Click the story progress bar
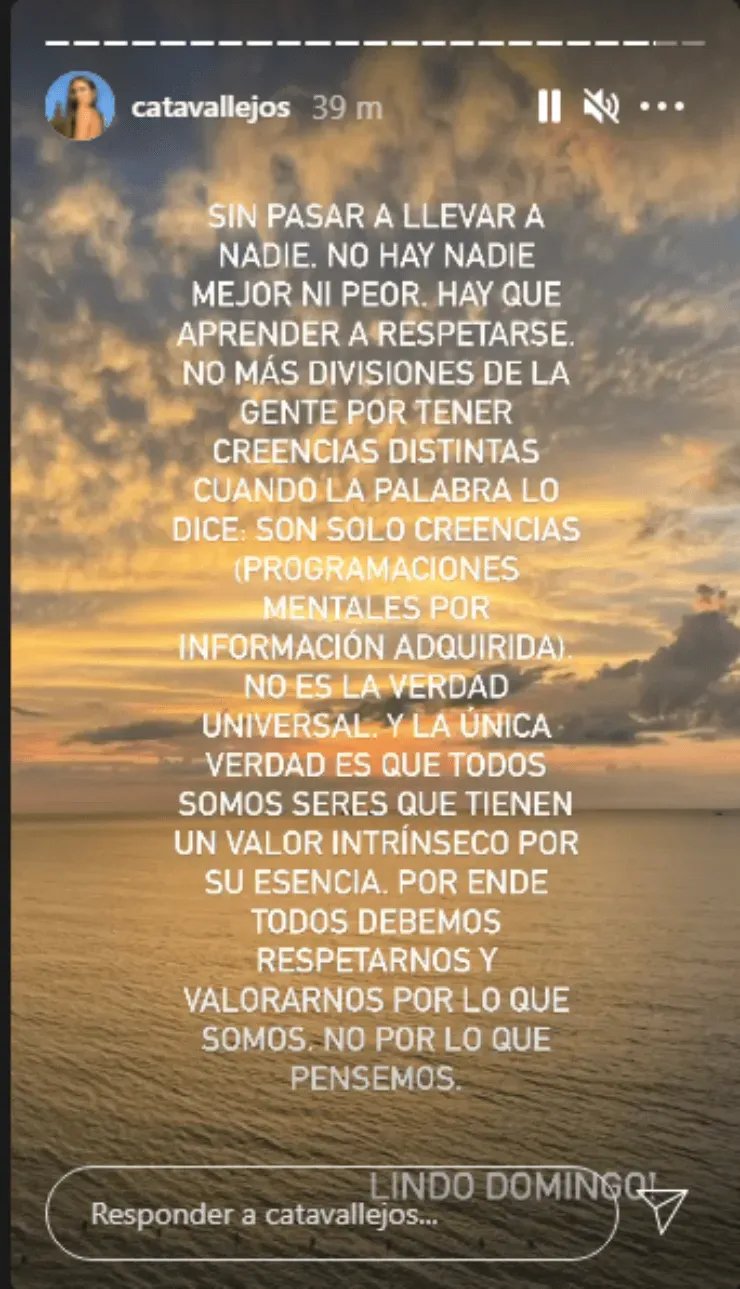 click(370, 43)
